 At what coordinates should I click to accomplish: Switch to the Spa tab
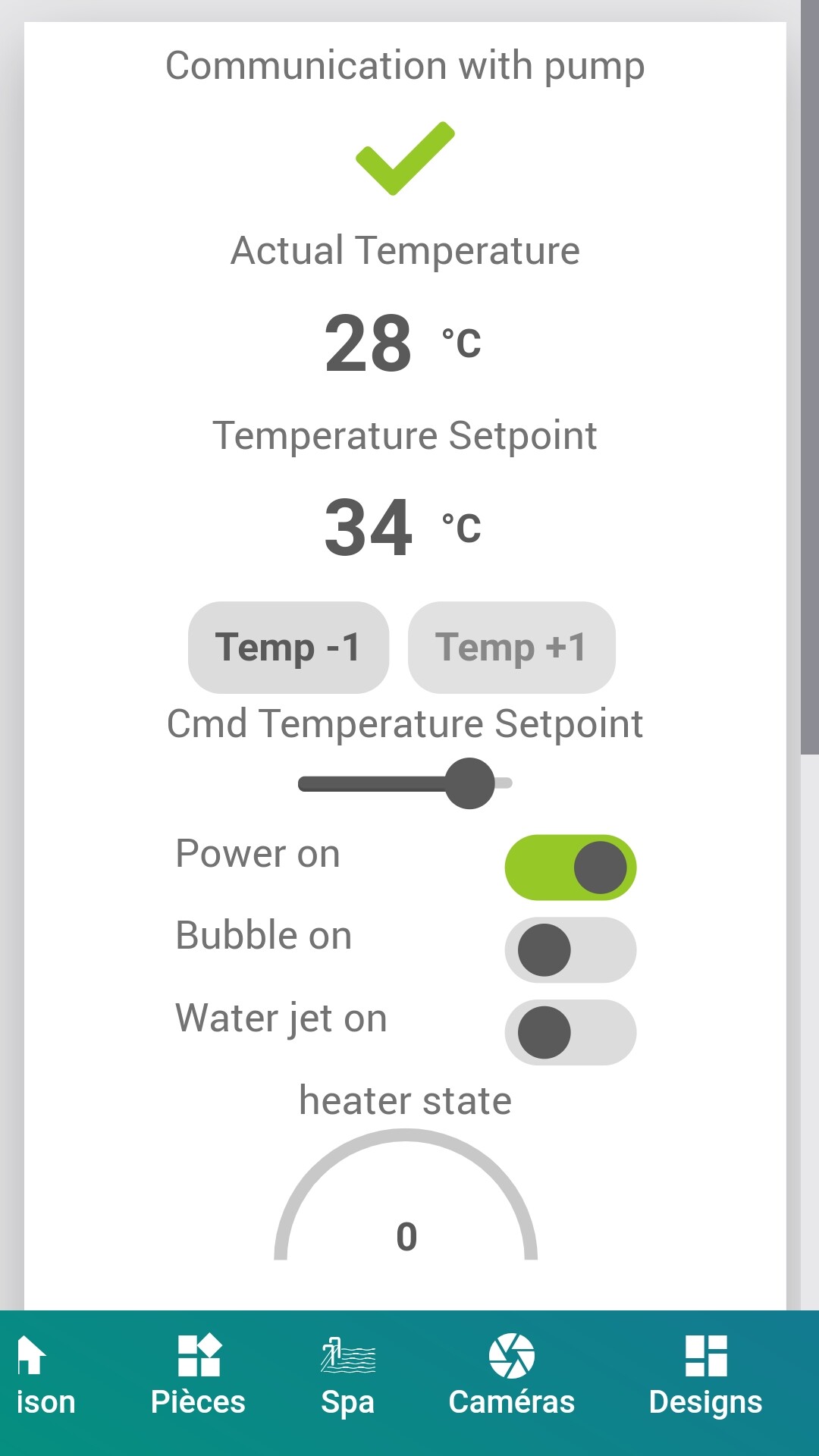[x=348, y=1376]
